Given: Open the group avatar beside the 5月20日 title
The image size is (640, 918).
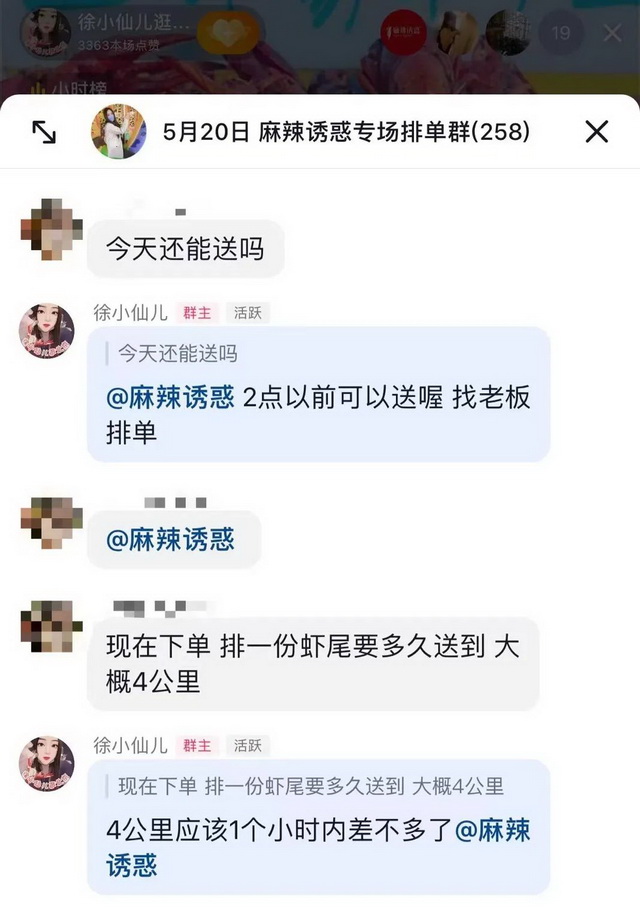Looking at the screenshot, I should (x=118, y=132).
